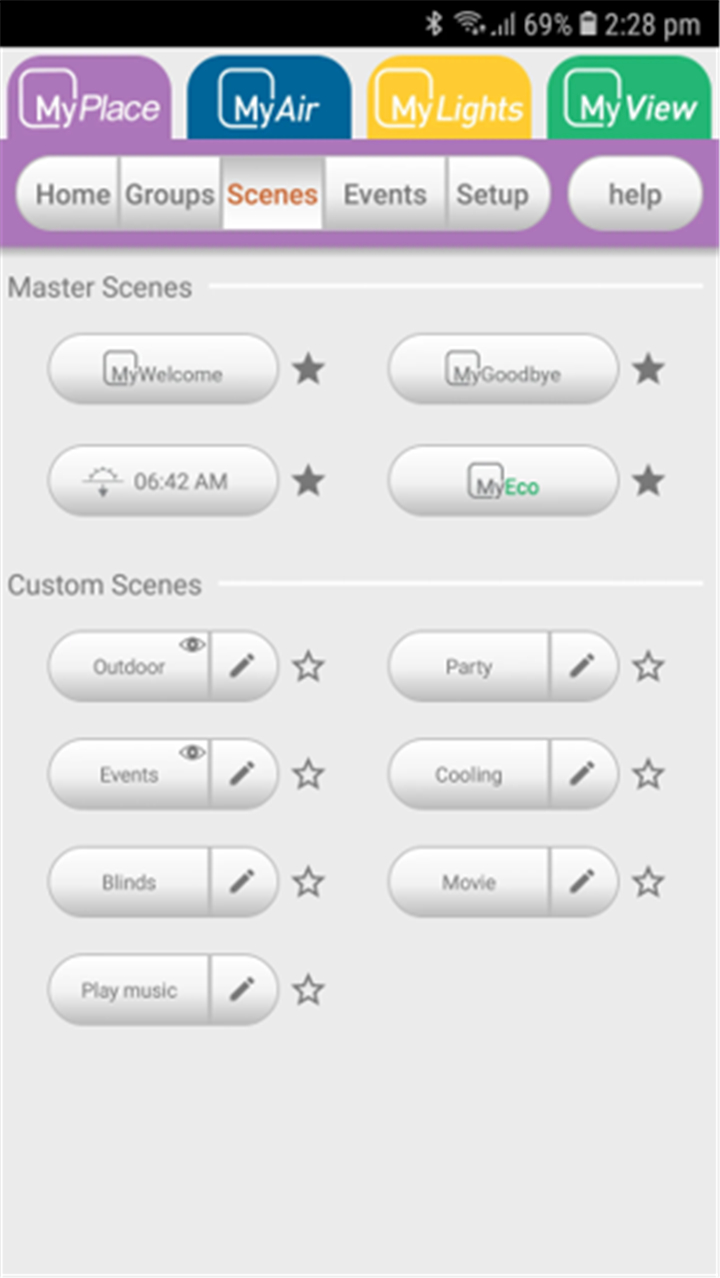Run the MyEco scene
Viewport: 720px width, 1278px height.
503,482
